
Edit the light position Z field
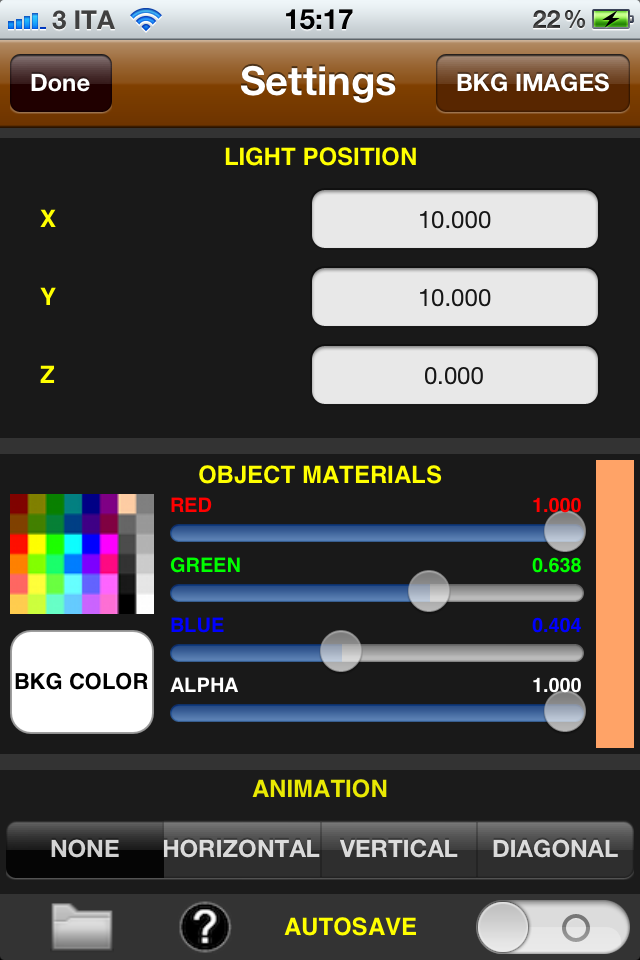pos(455,375)
